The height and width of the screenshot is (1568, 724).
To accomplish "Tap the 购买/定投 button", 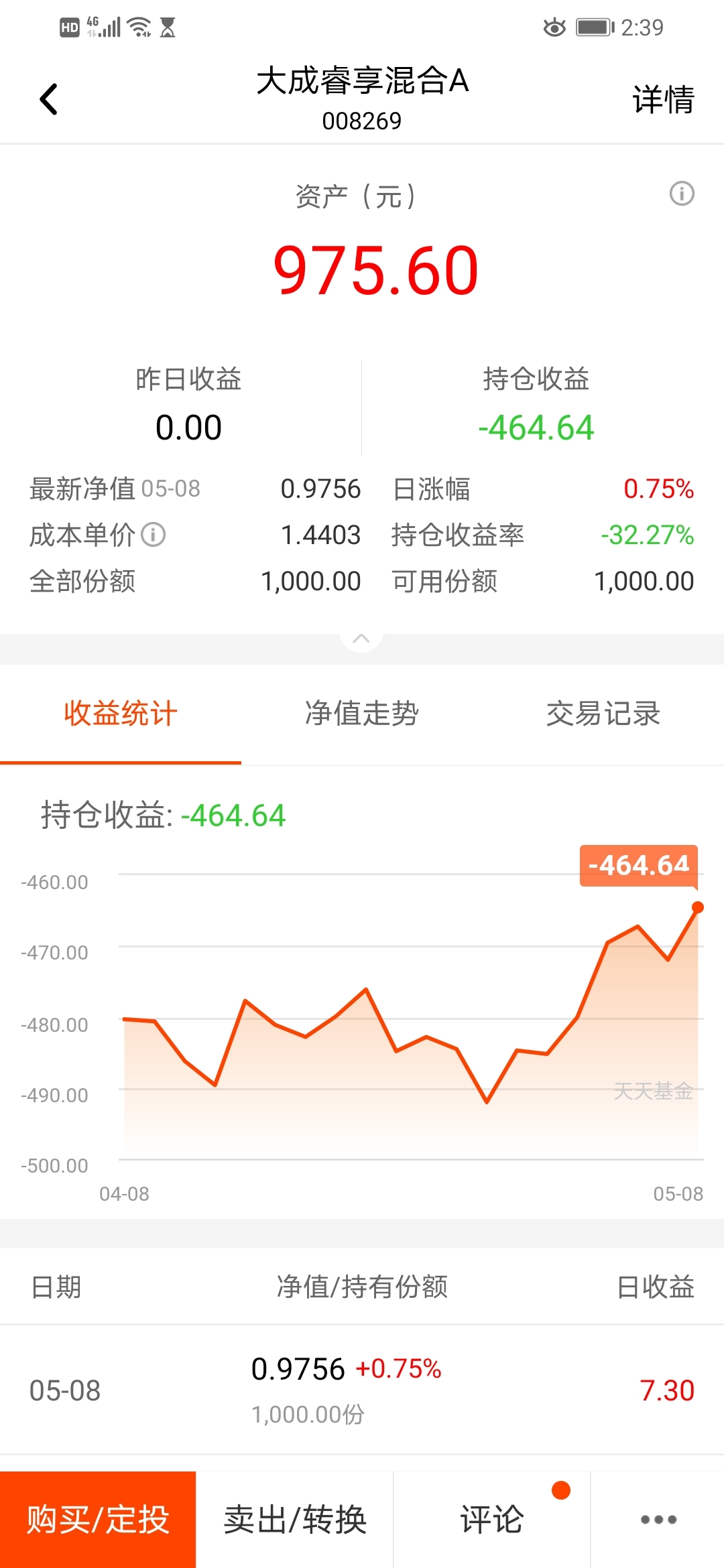I will [x=98, y=1520].
